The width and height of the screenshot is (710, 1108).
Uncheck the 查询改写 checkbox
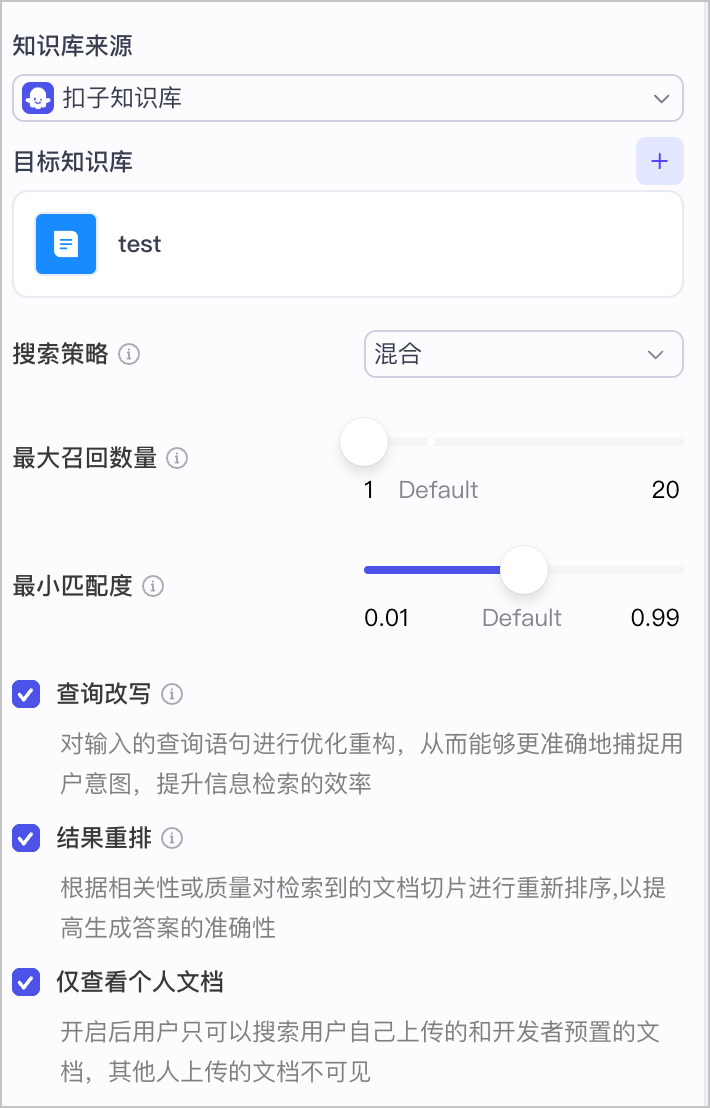pos(26,694)
